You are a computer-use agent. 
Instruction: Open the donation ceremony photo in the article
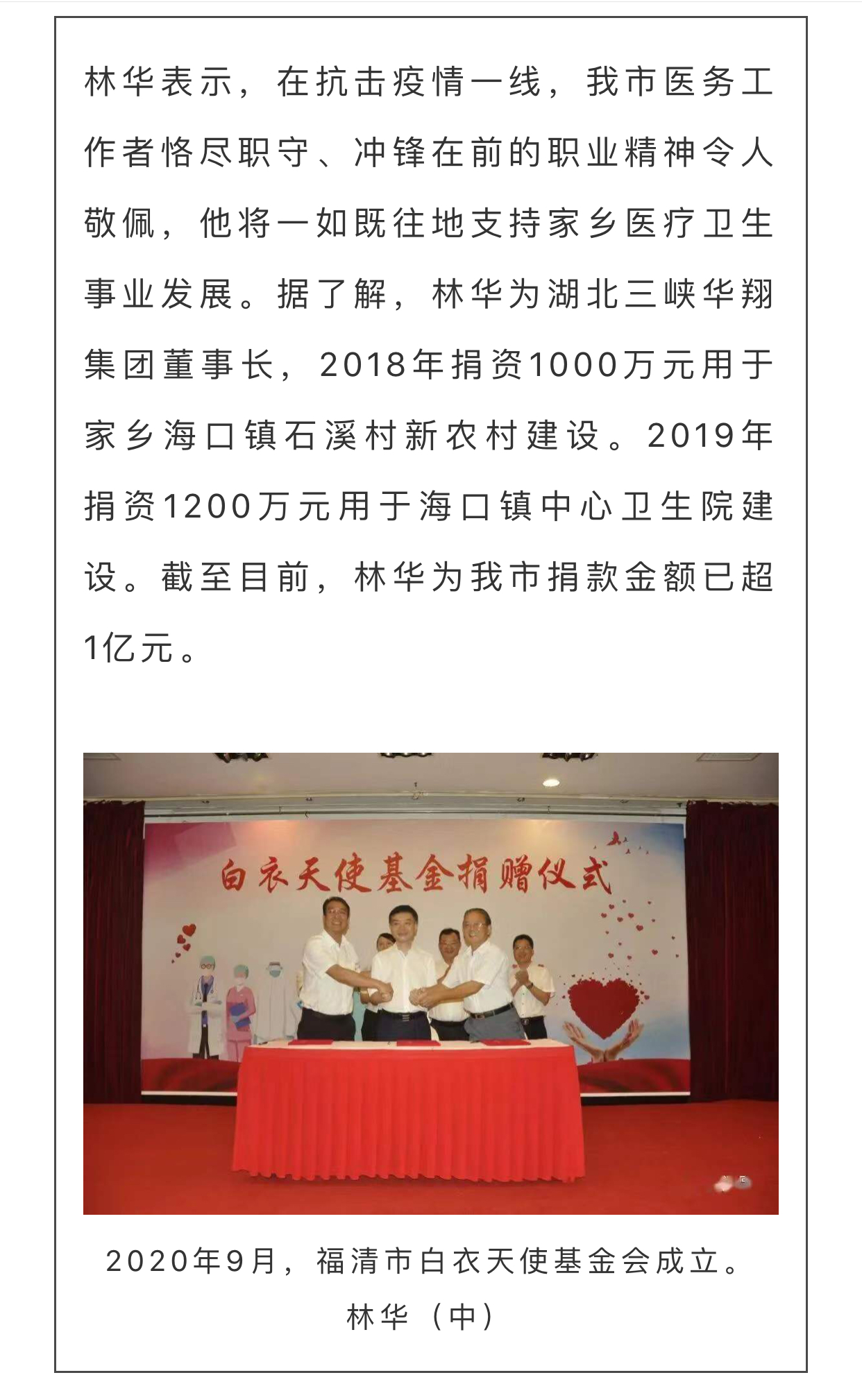point(430,983)
